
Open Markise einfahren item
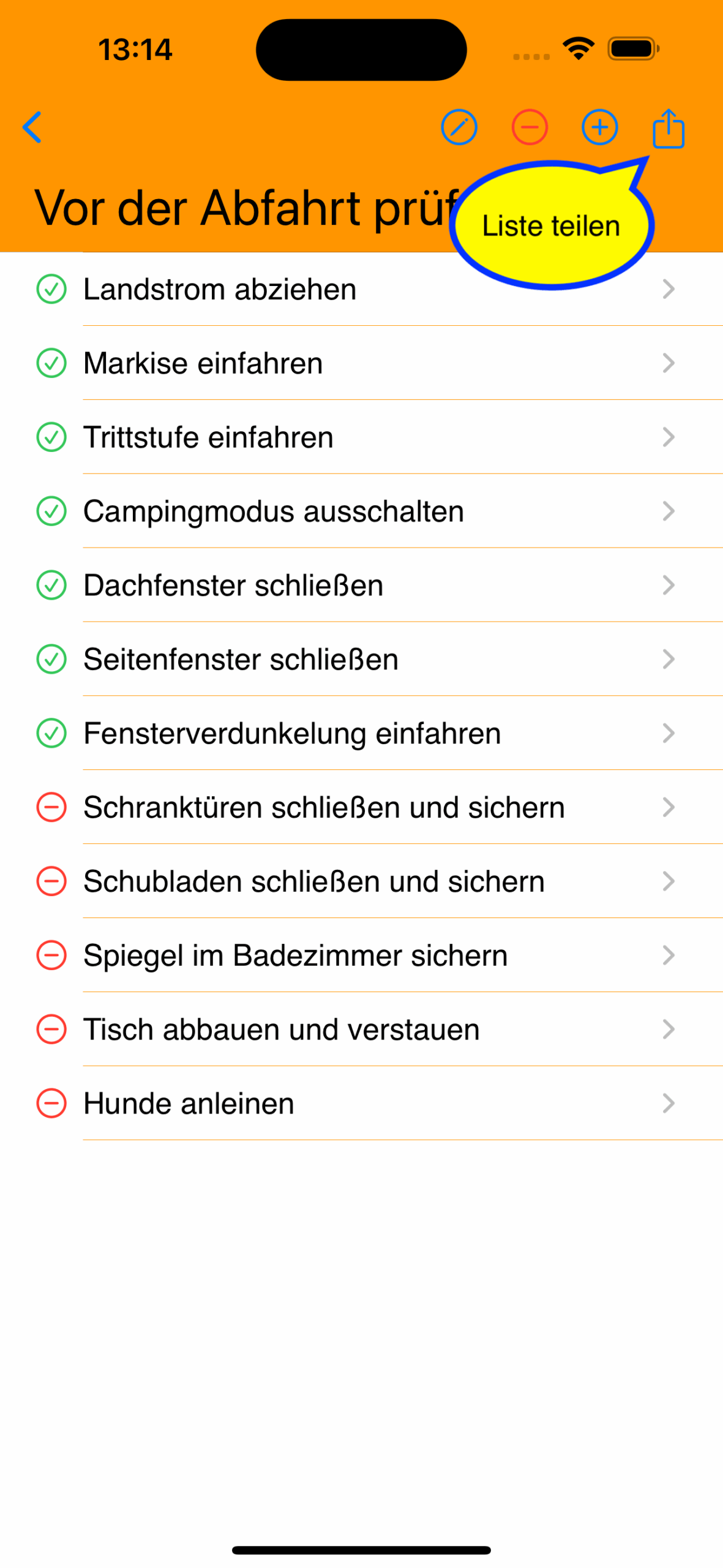[361, 363]
